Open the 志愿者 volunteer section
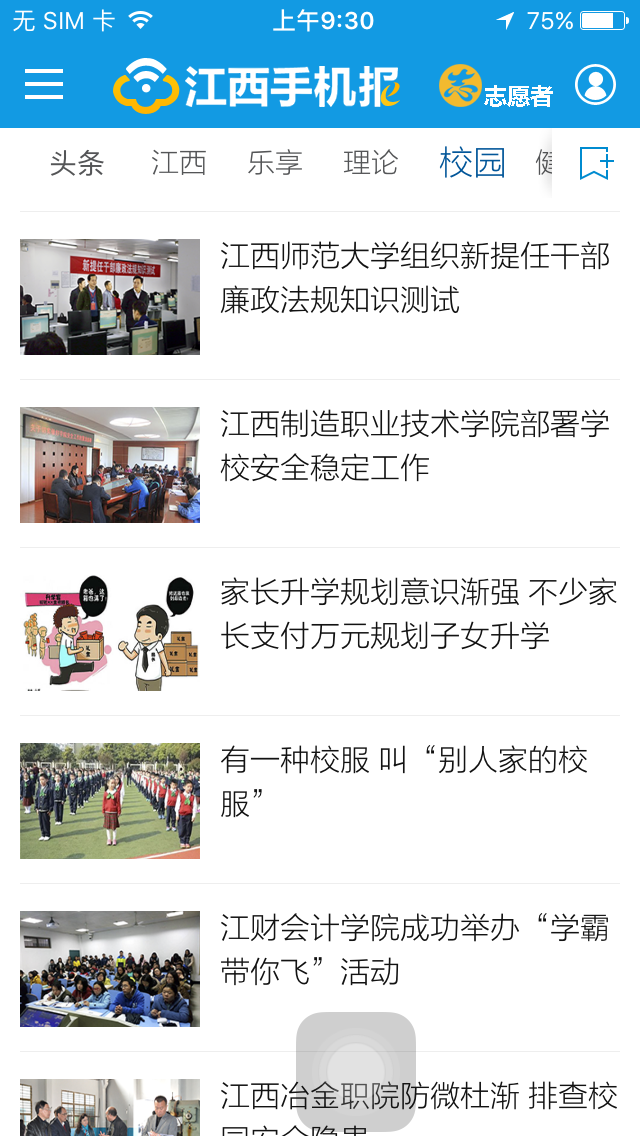640x1136 pixels. pos(496,86)
